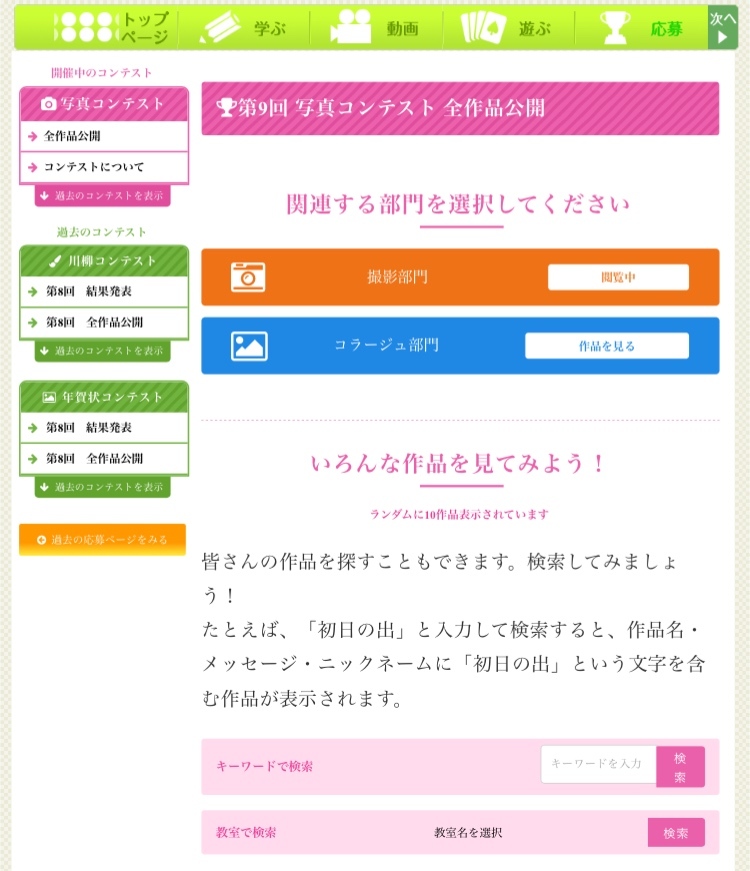750x871 pixels.
Task: Open 第8回 結果発表 under 川柳コンテスト
Action: 104,292
